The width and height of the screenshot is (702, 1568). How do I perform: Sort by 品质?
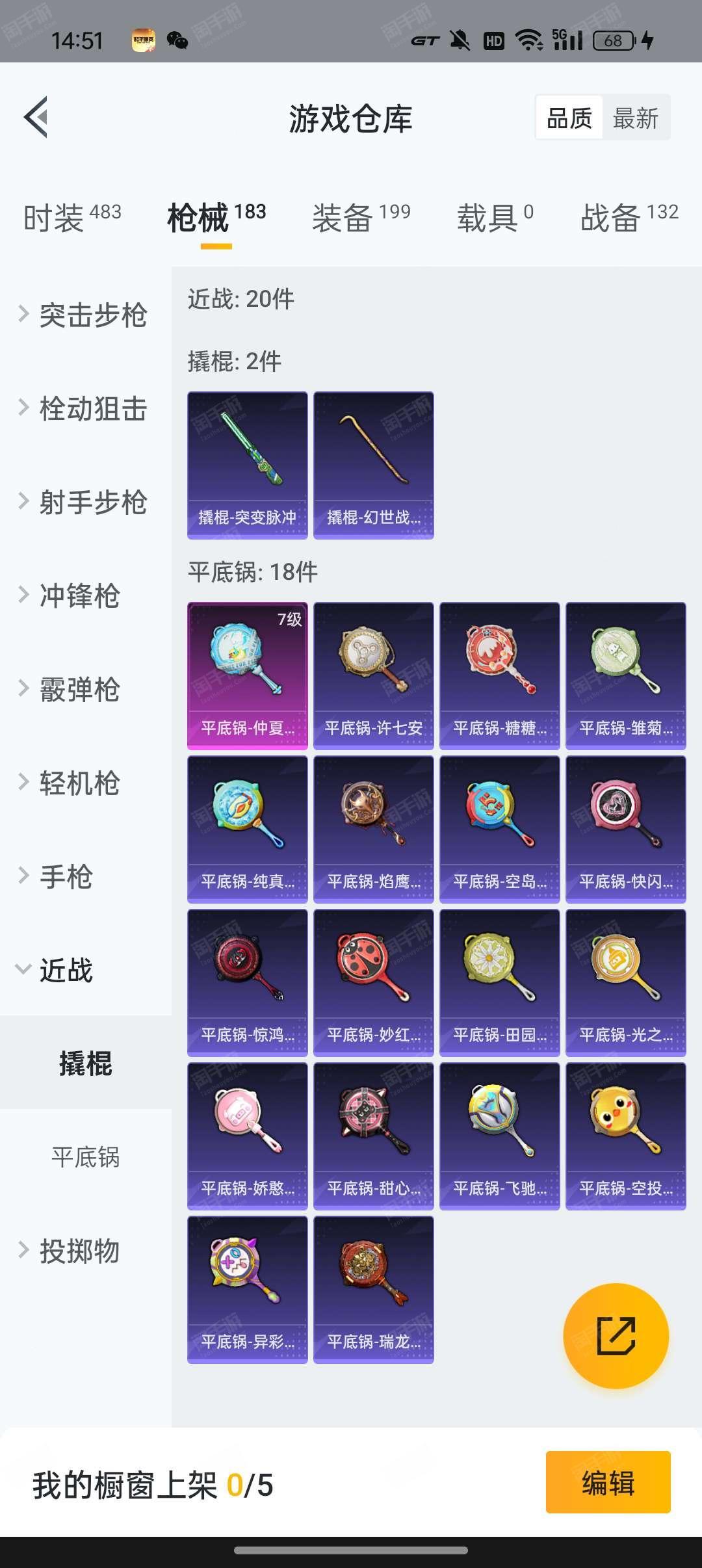569,118
